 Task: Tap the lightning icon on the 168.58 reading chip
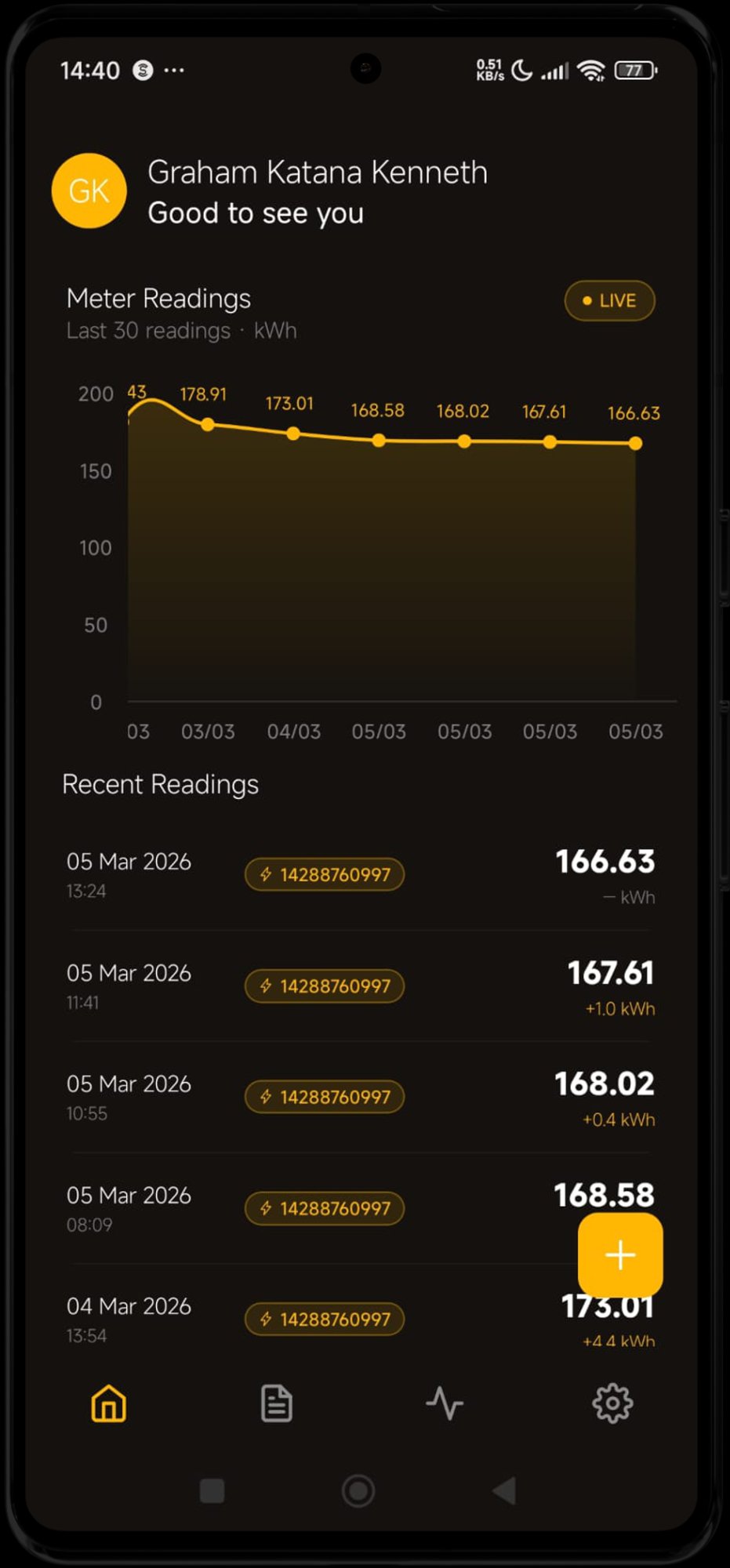(265, 1208)
